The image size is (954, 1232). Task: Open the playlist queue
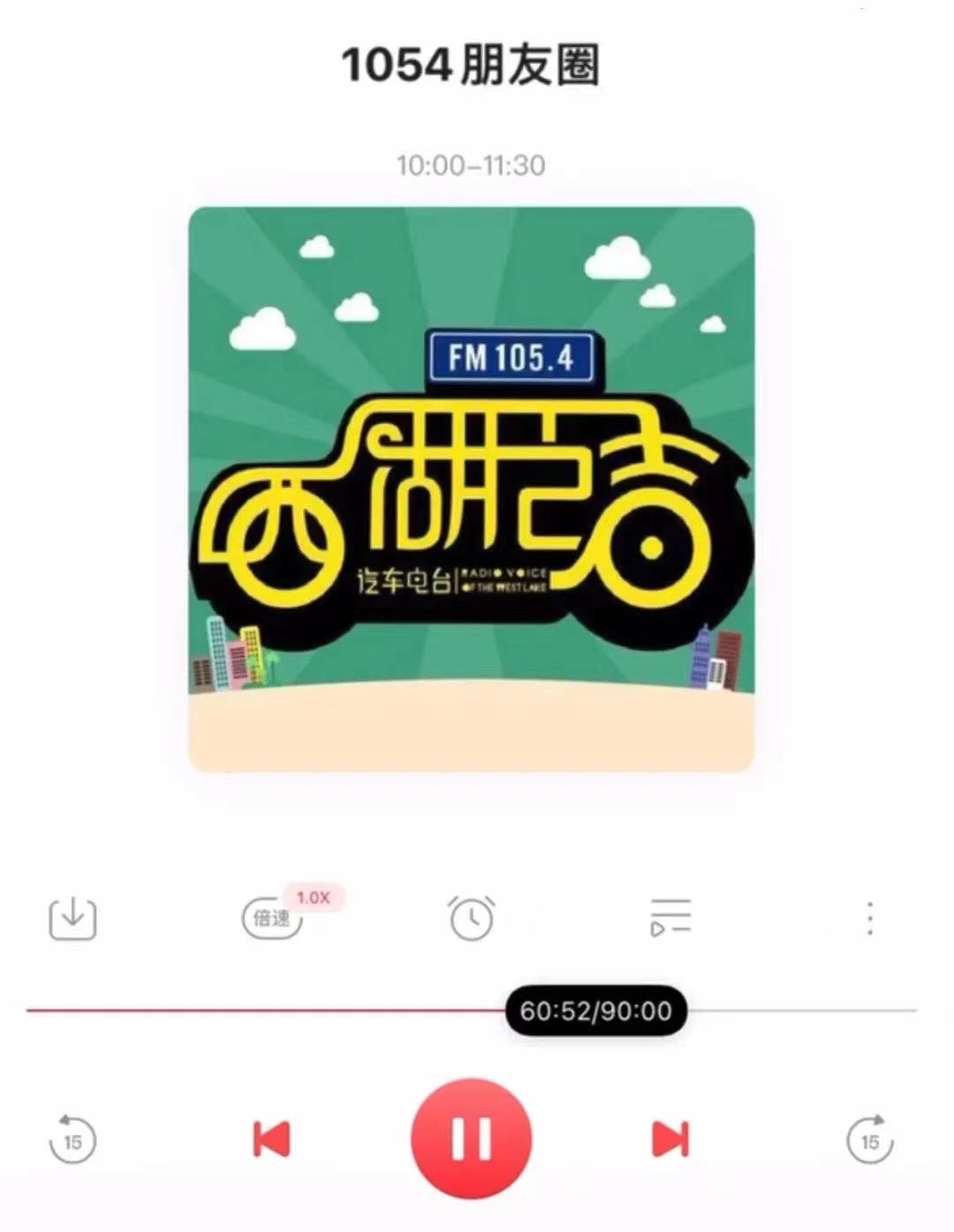(x=670, y=918)
